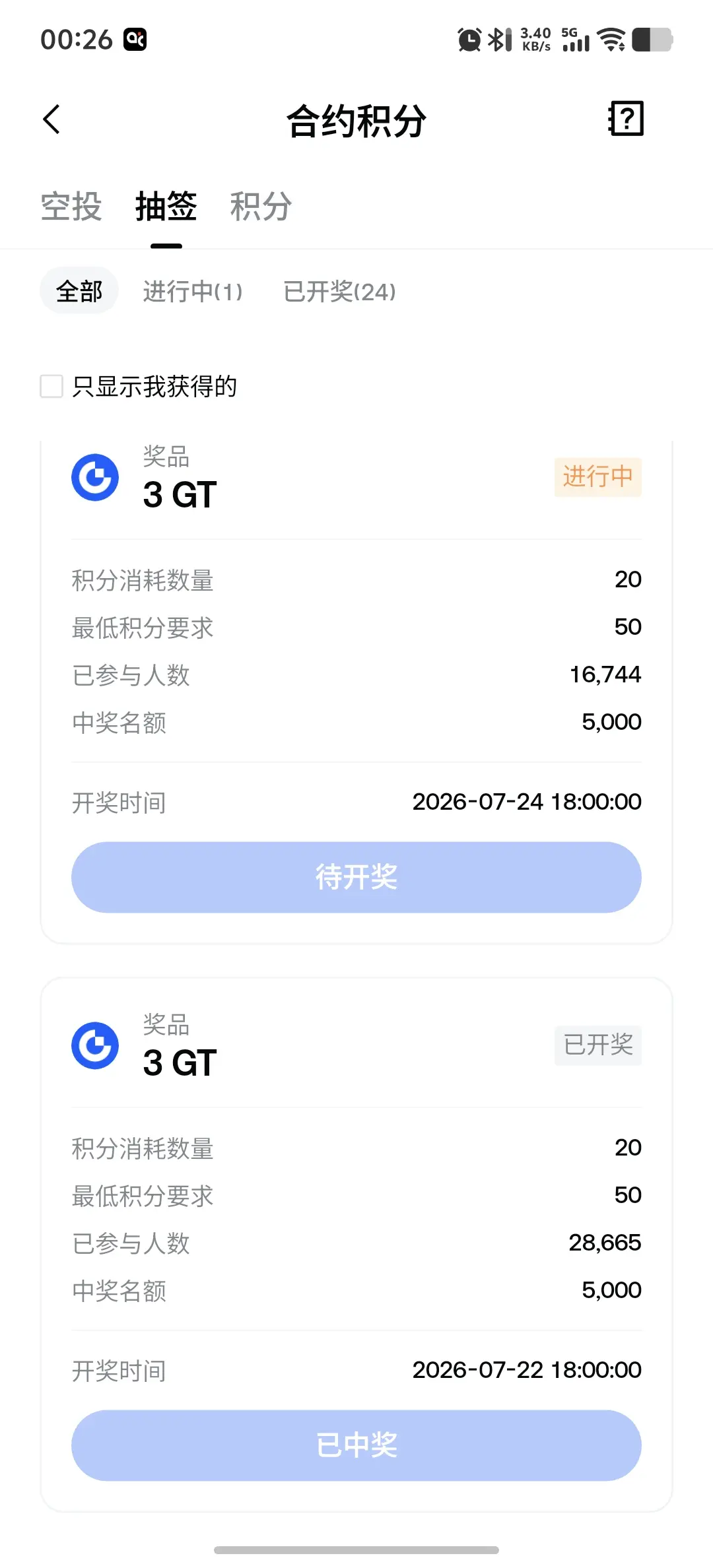Select the 抽签 tab
The height and width of the screenshot is (1568, 713).
pos(166,206)
